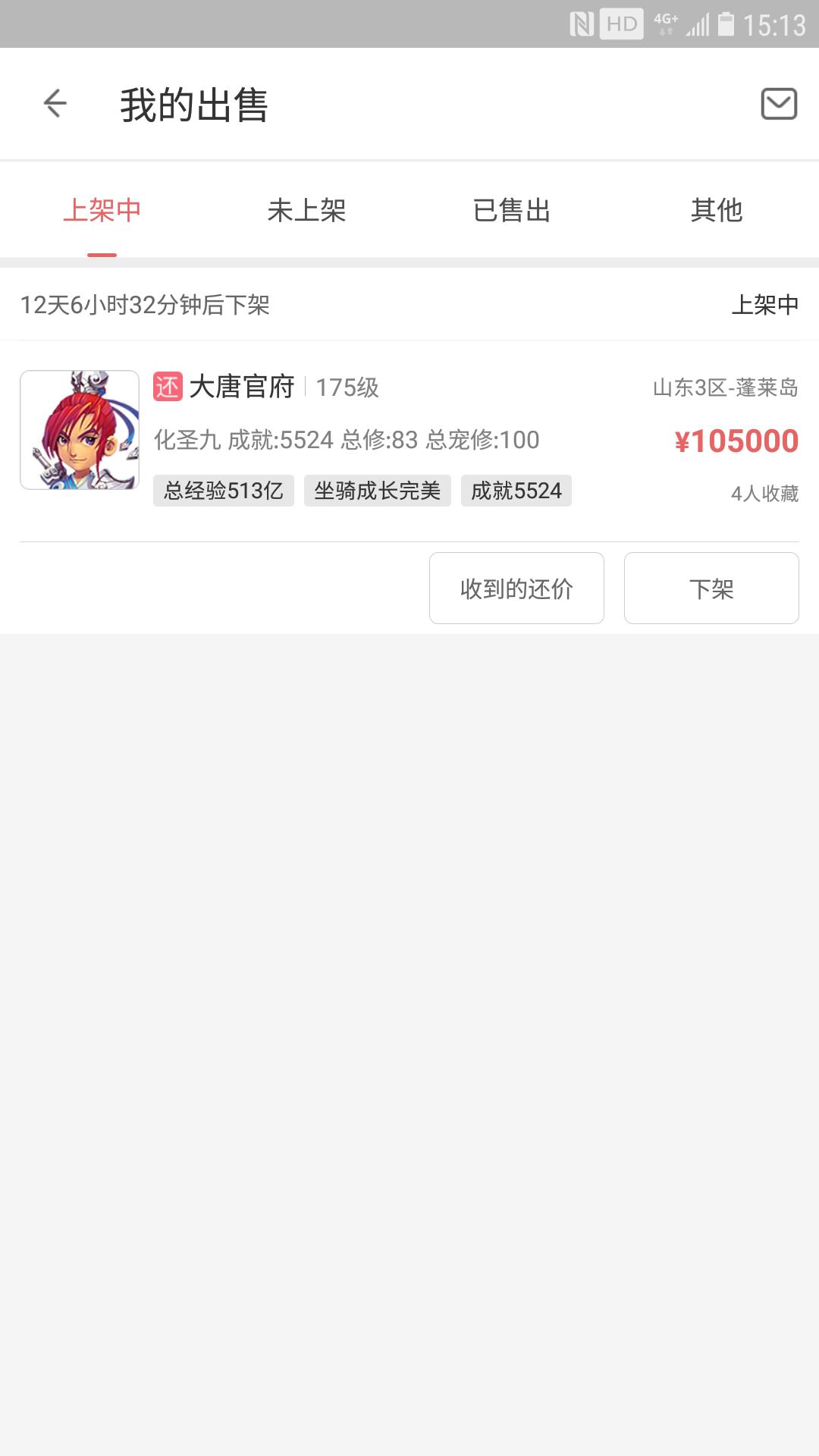View 收到的还价 offers
The width and height of the screenshot is (819, 1456).
[516, 588]
